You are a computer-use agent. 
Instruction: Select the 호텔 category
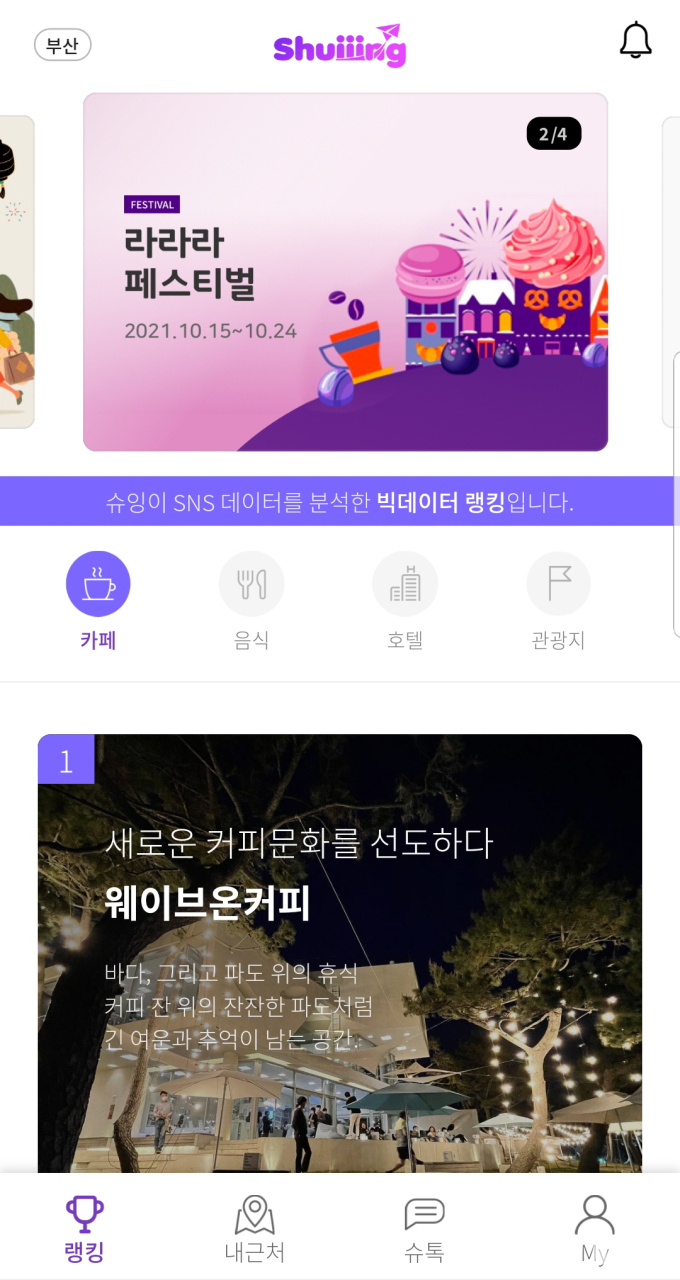pos(405,600)
